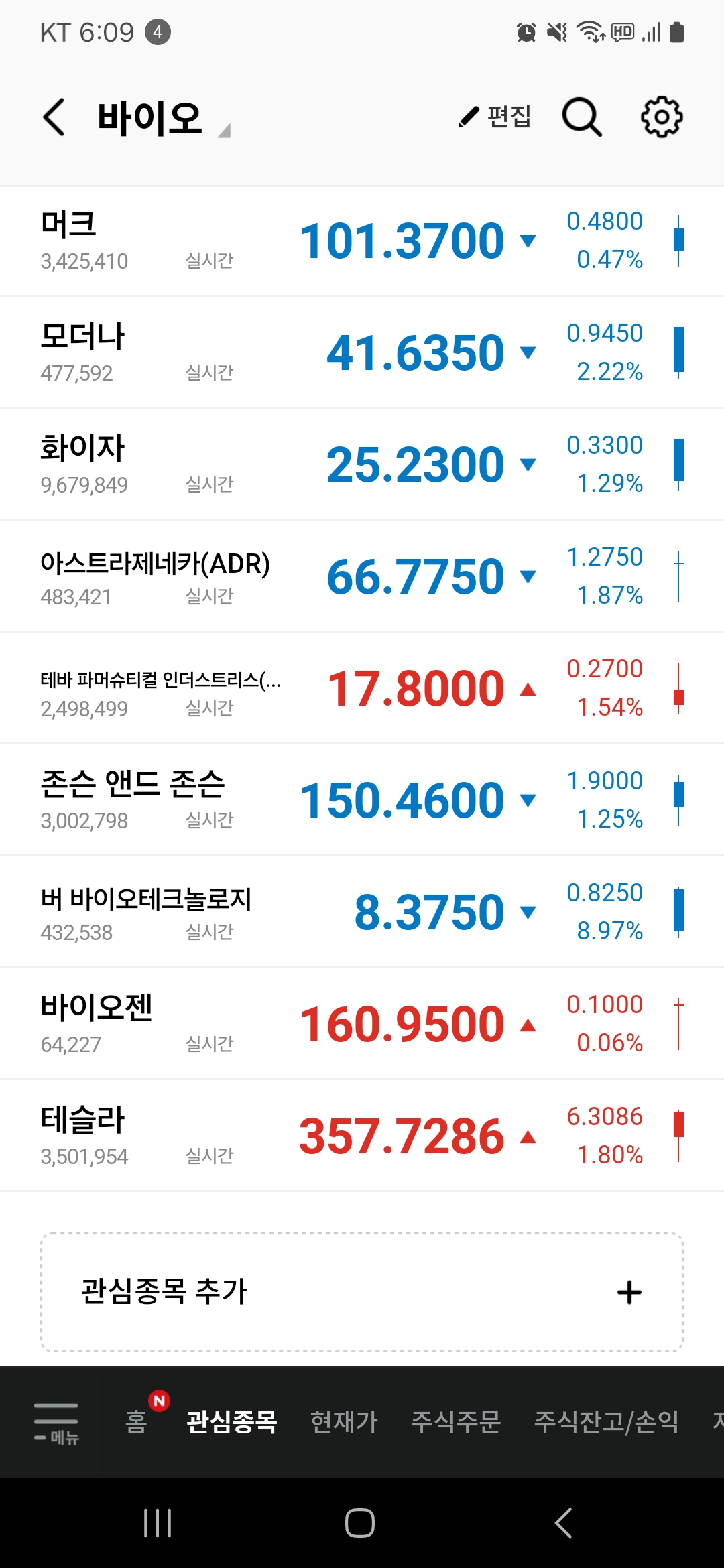The image size is (724, 1568).
Task: Open the 모더나 stock row
Action: point(362,352)
